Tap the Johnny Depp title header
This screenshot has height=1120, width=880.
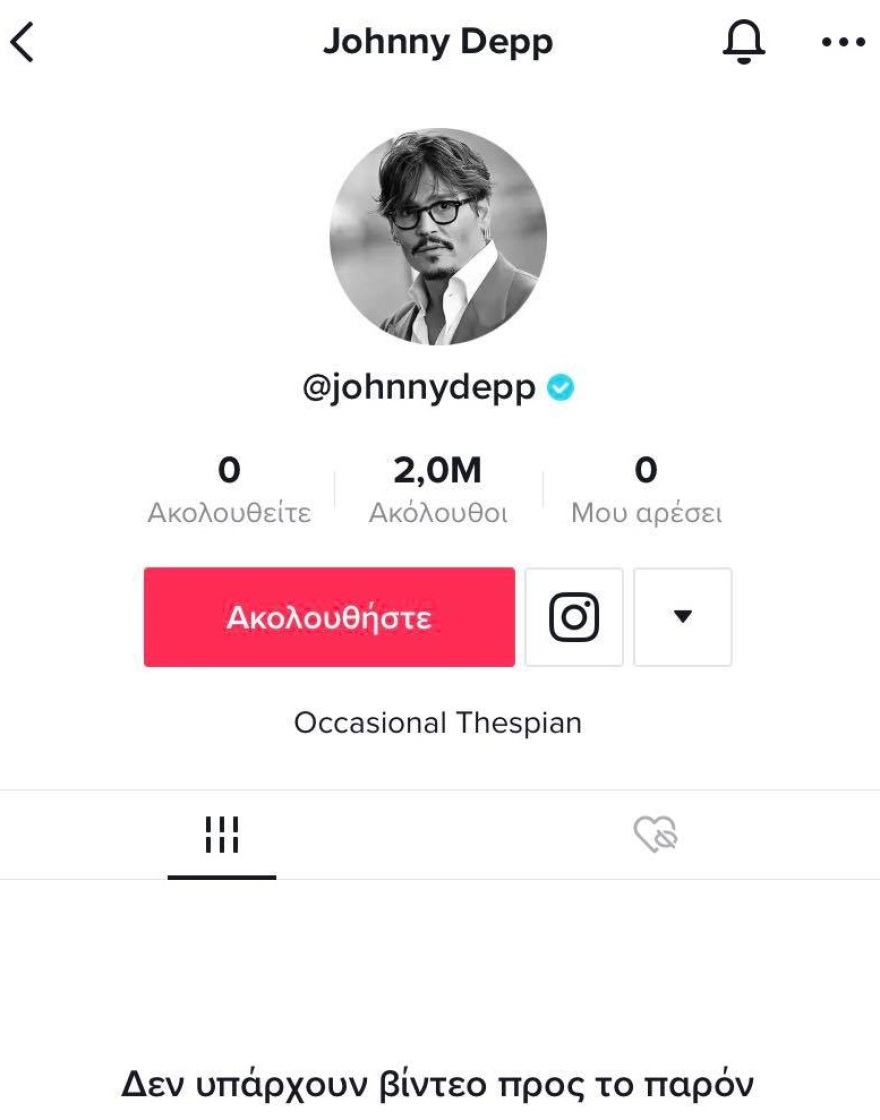tap(437, 40)
